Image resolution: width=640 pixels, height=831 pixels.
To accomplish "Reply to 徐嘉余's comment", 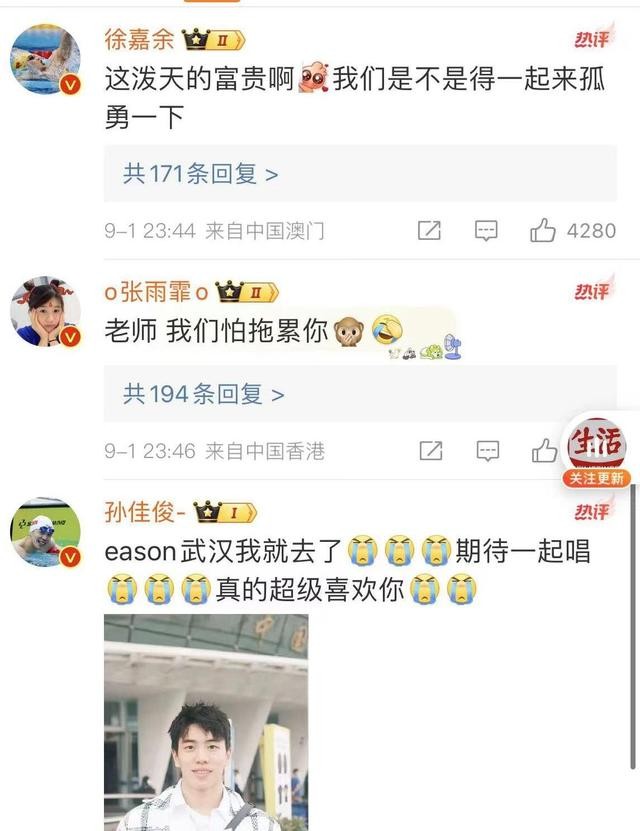I will click(x=486, y=231).
